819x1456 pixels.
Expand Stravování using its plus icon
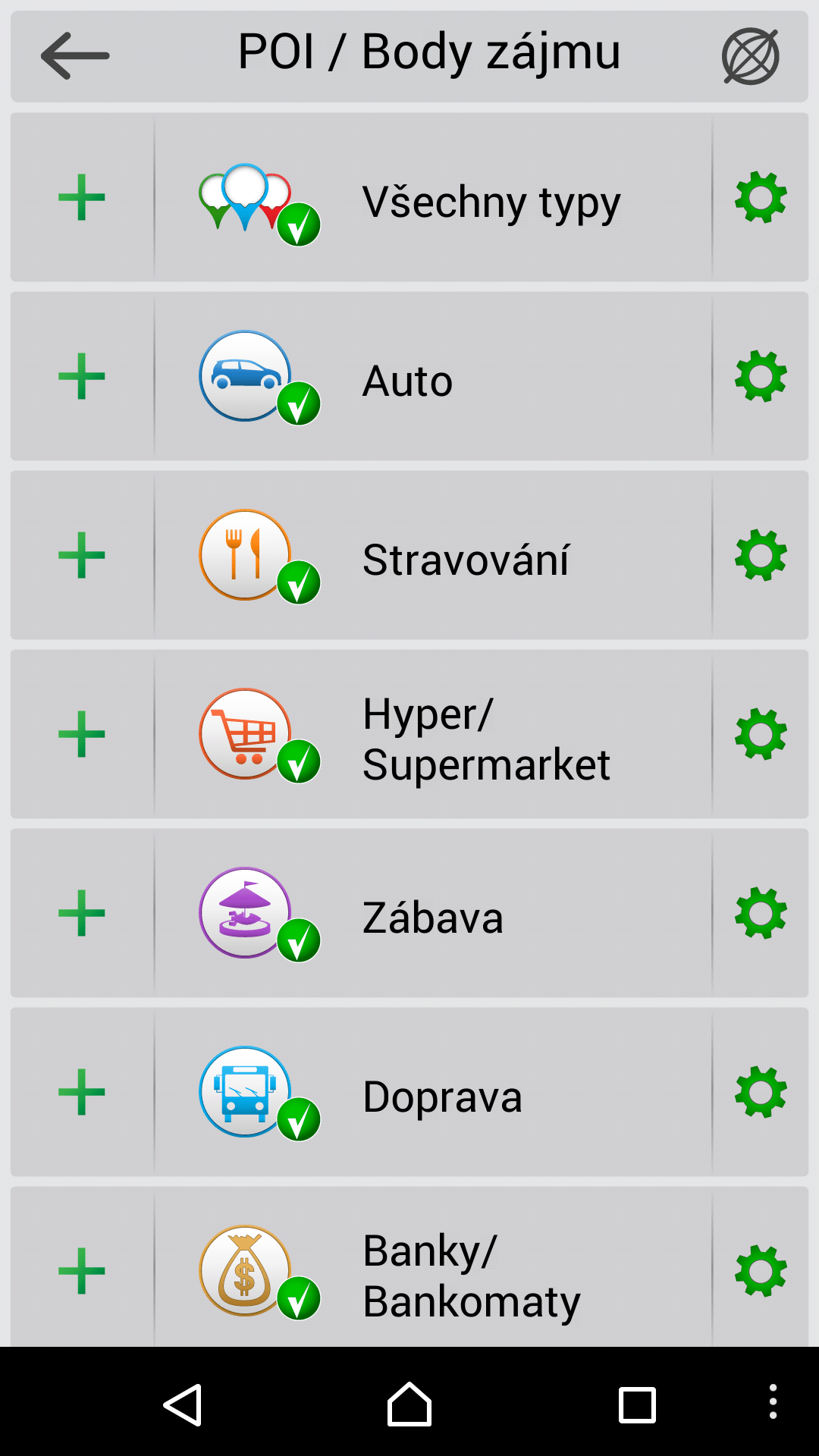click(82, 555)
